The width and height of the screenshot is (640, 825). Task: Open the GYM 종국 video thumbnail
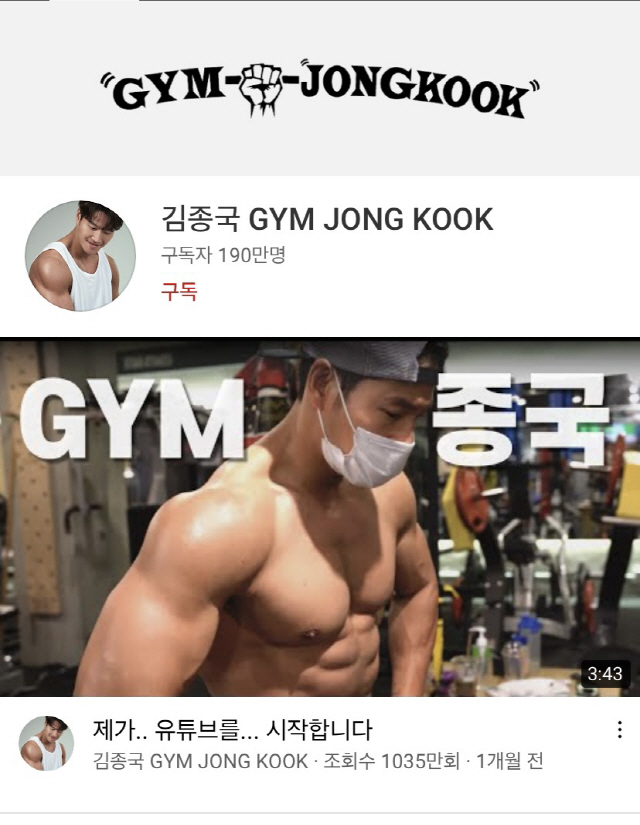pyautogui.click(x=320, y=518)
